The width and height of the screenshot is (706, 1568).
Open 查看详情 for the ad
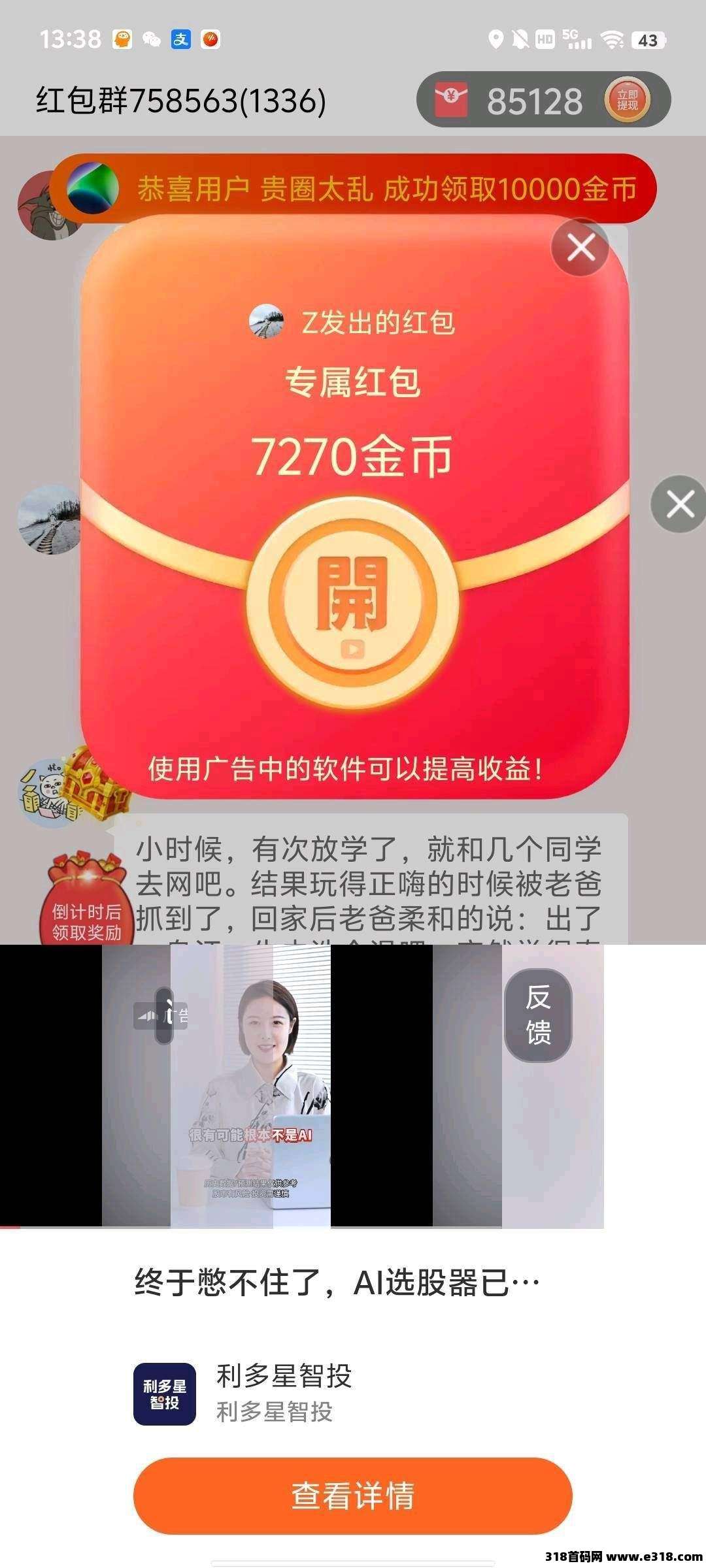click(352, 1495)
